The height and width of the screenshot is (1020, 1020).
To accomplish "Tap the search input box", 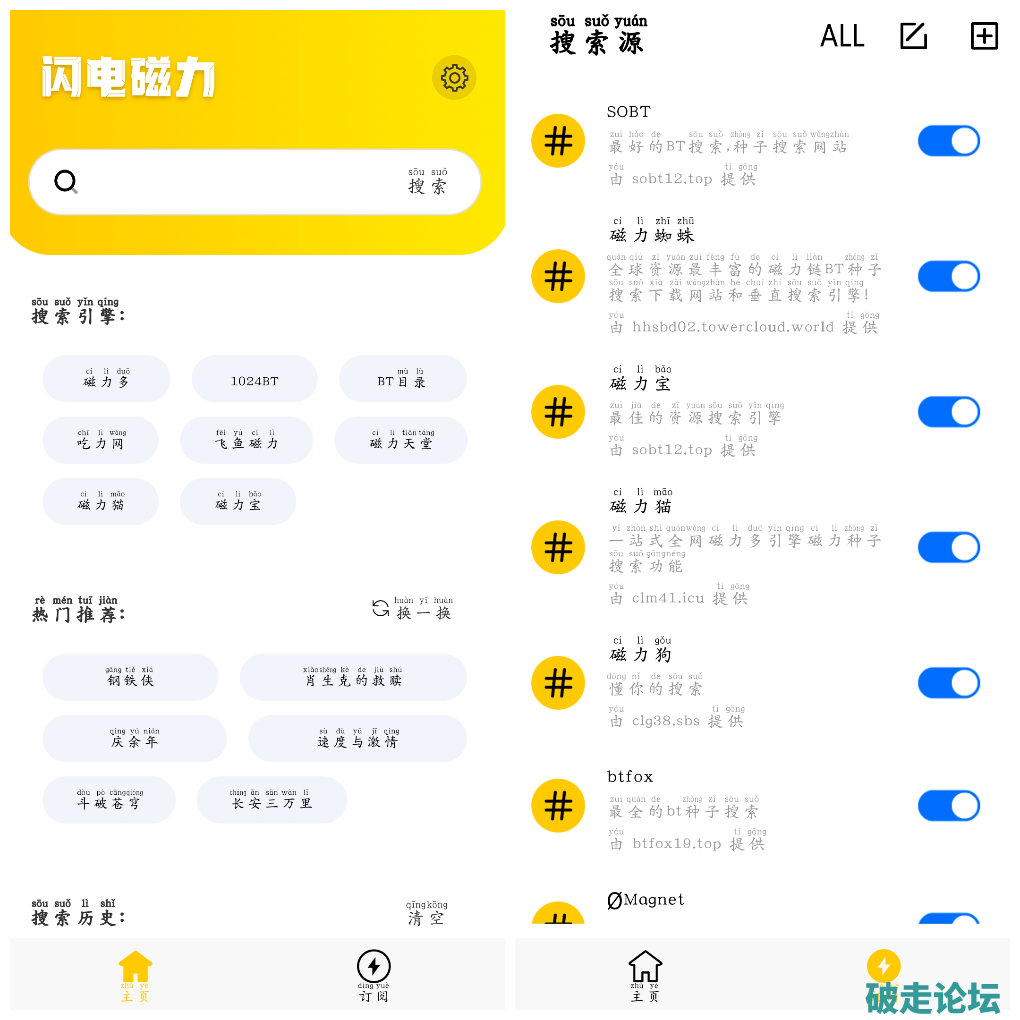I will tap(240, 182).
